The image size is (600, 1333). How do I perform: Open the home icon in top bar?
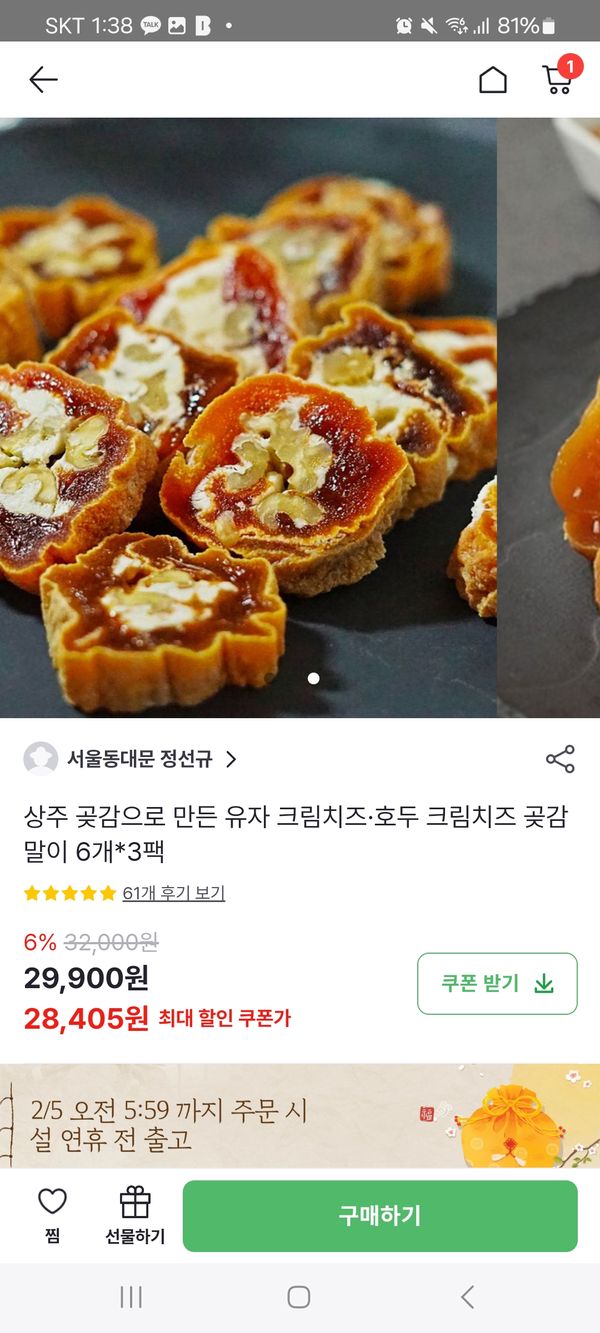(493, 80)
